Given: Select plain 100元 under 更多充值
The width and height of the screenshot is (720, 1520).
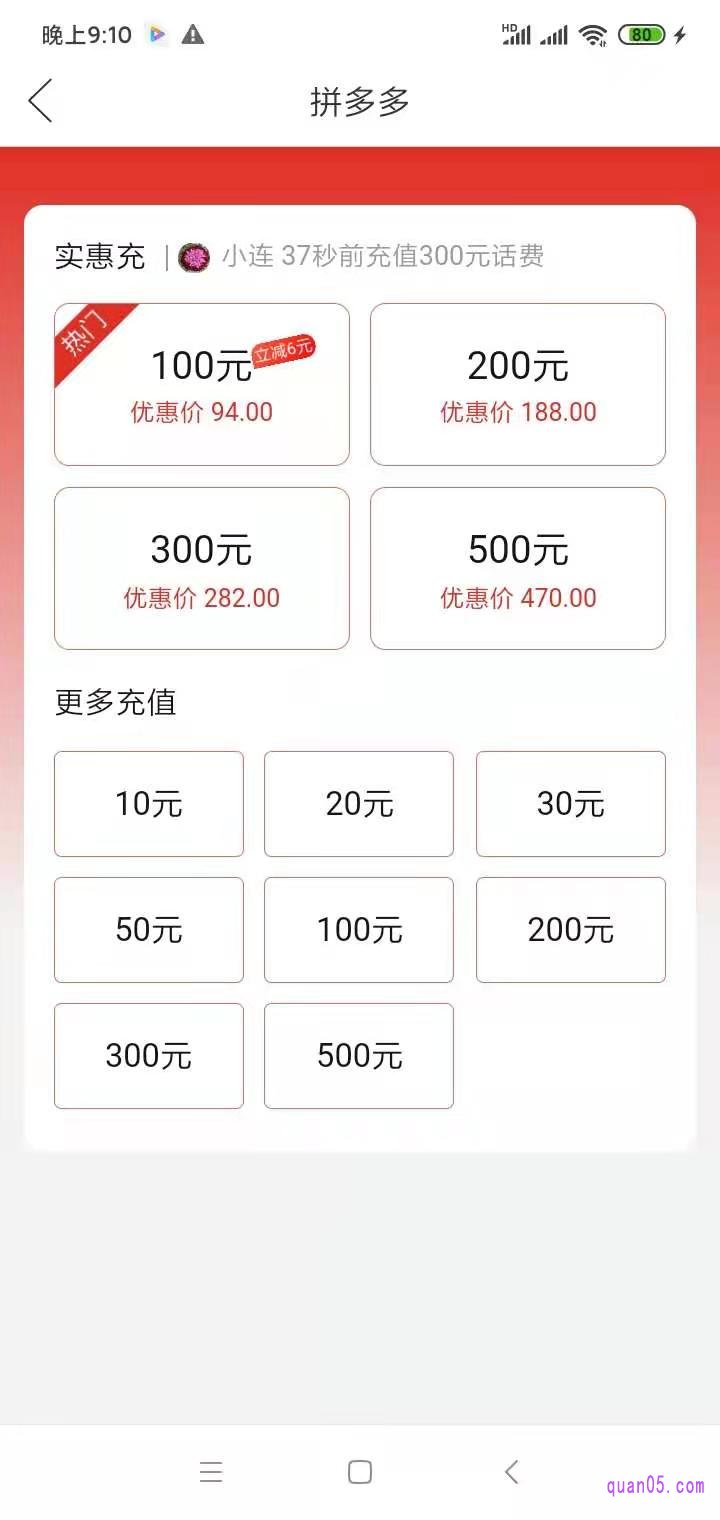Looking at the screenshot, I should pyautogui.click(x=359, y=930).
